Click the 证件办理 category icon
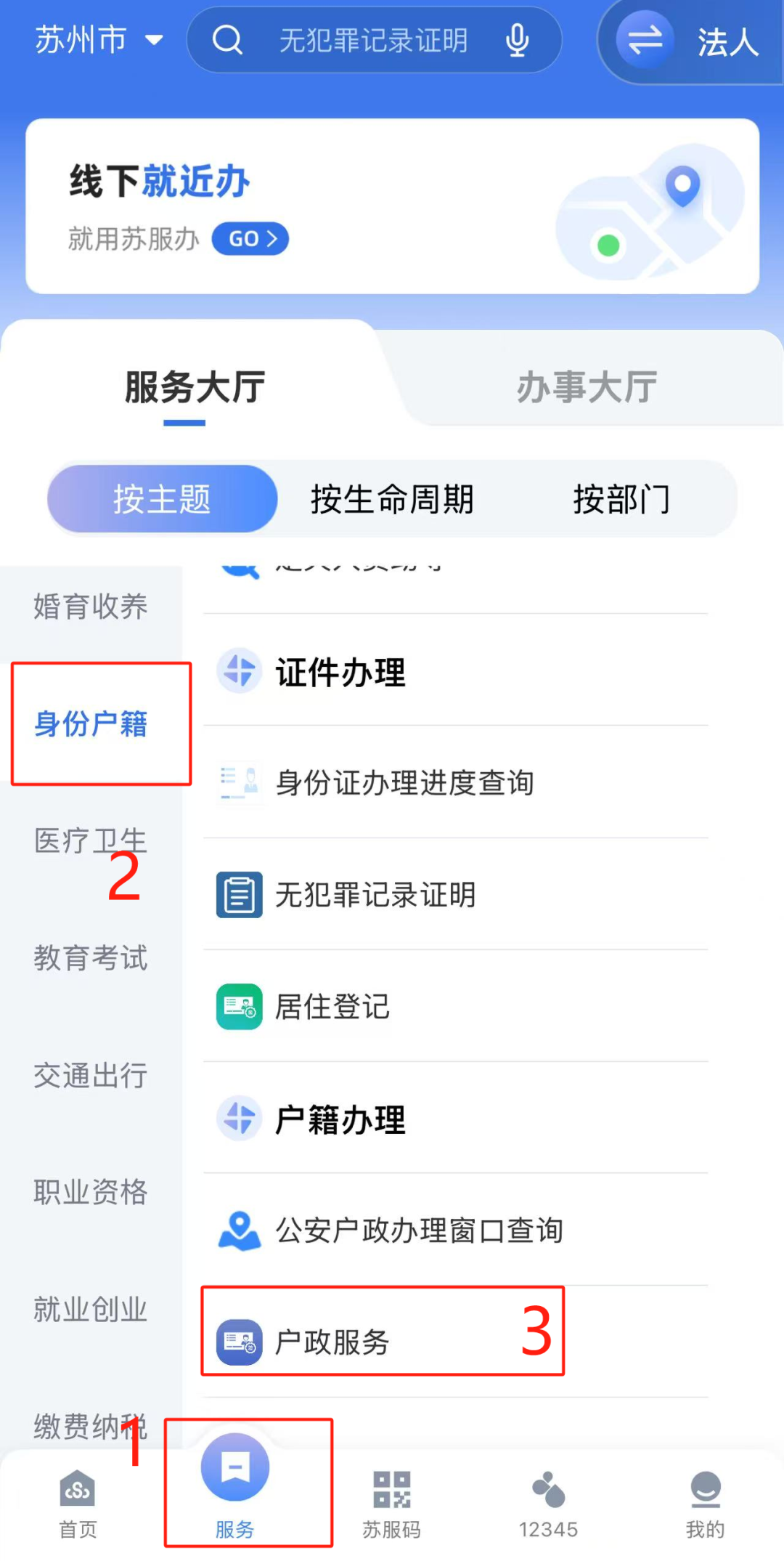 pos(239,671)
